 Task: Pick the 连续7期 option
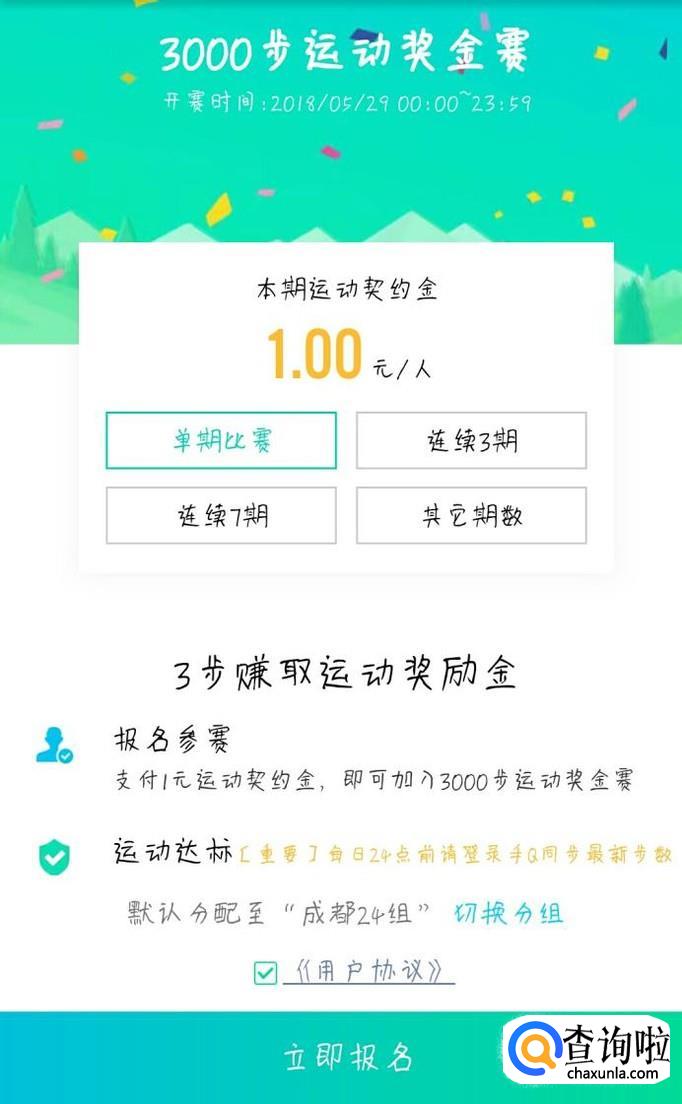coord(221,515)
